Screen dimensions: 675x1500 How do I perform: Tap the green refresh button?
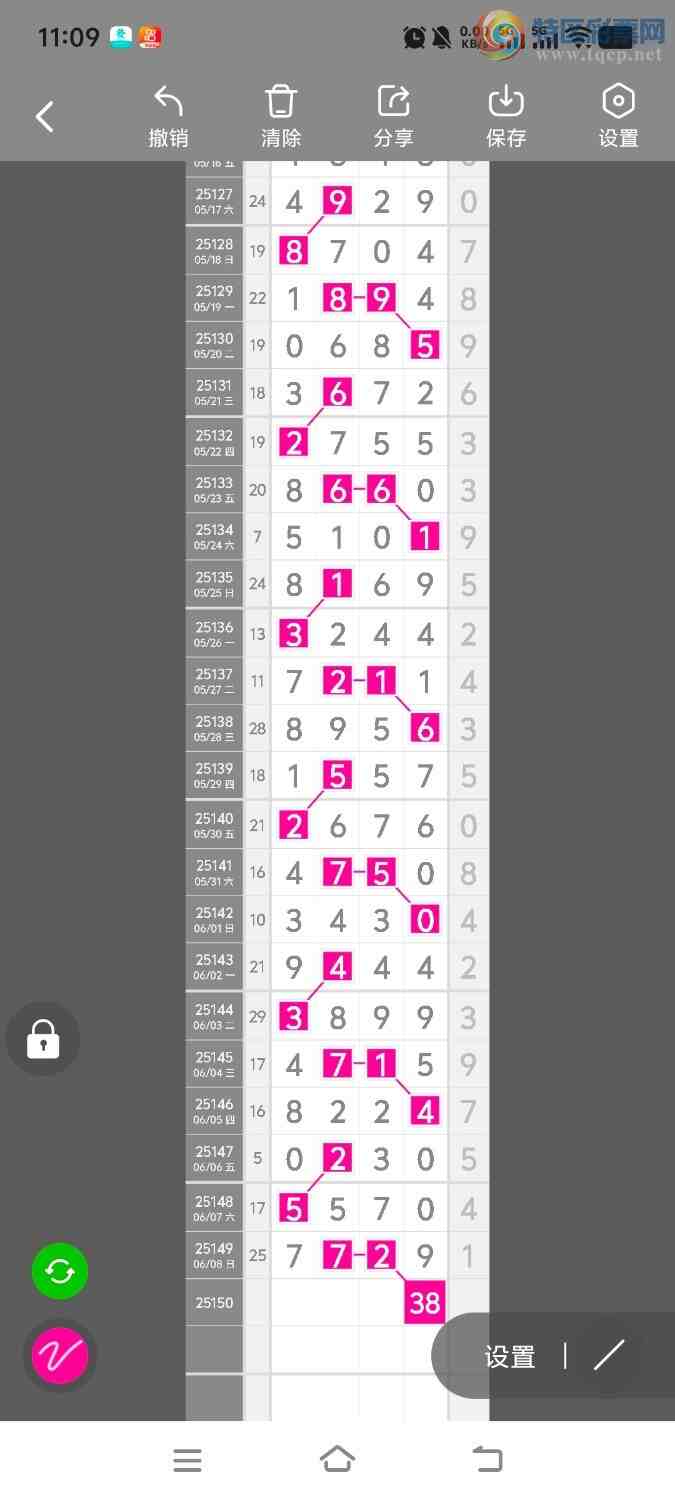tap(60, 1271)
